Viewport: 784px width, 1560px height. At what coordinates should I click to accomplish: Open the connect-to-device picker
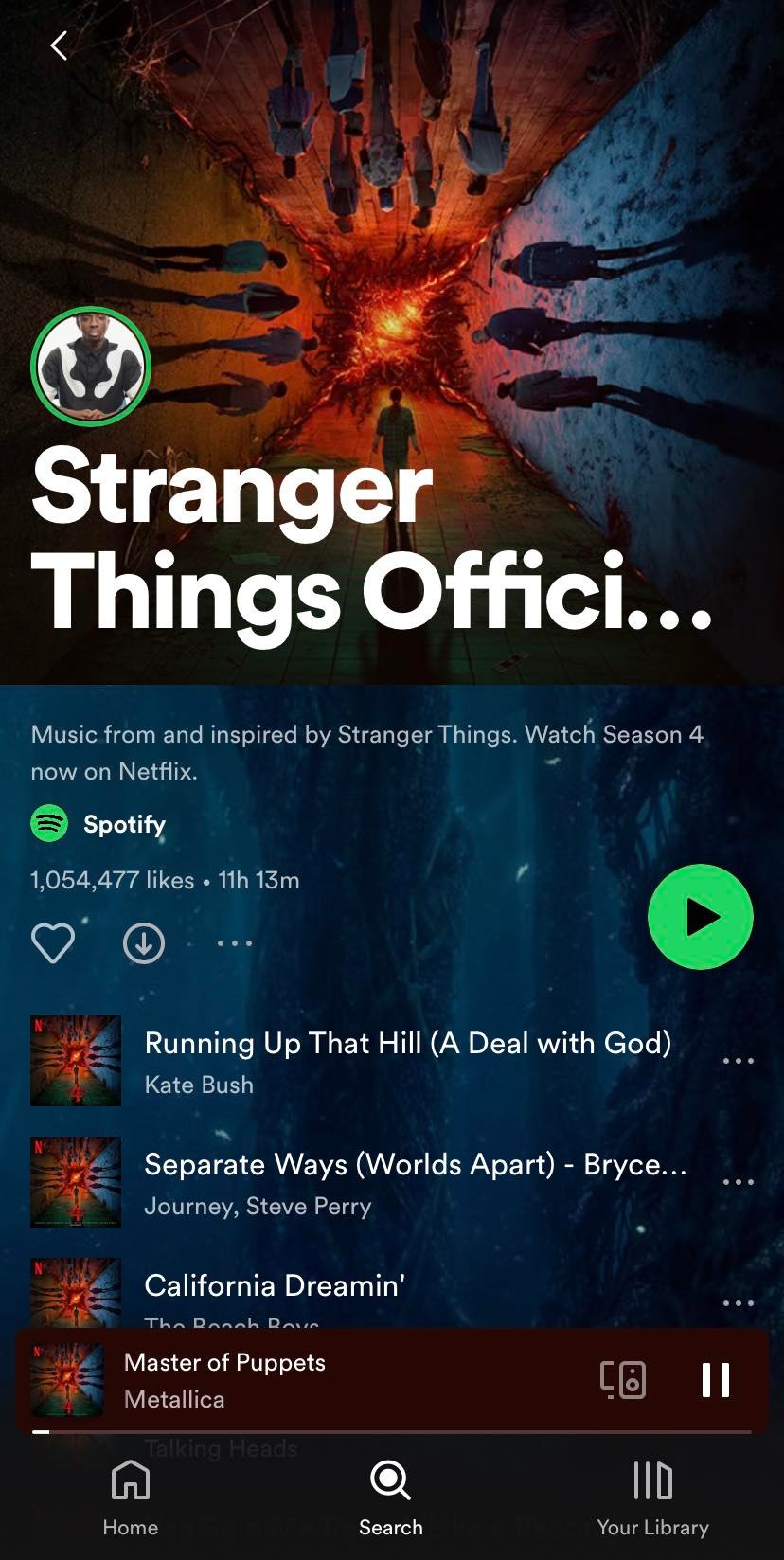coord(623,1379)
